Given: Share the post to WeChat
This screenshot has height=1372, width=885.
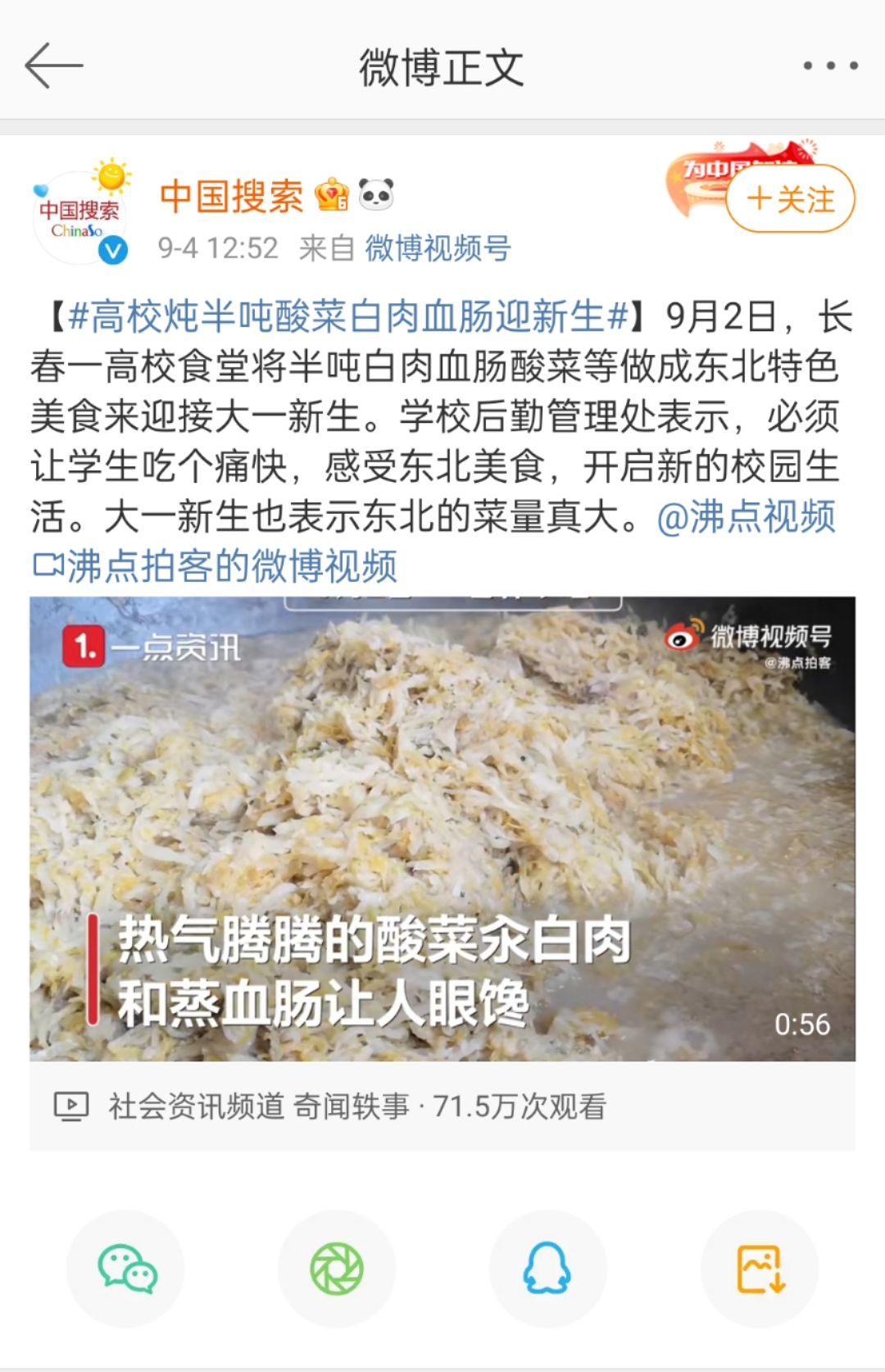Looking at the screenshot, I should pyautogui.click(x=126, y=1268).
